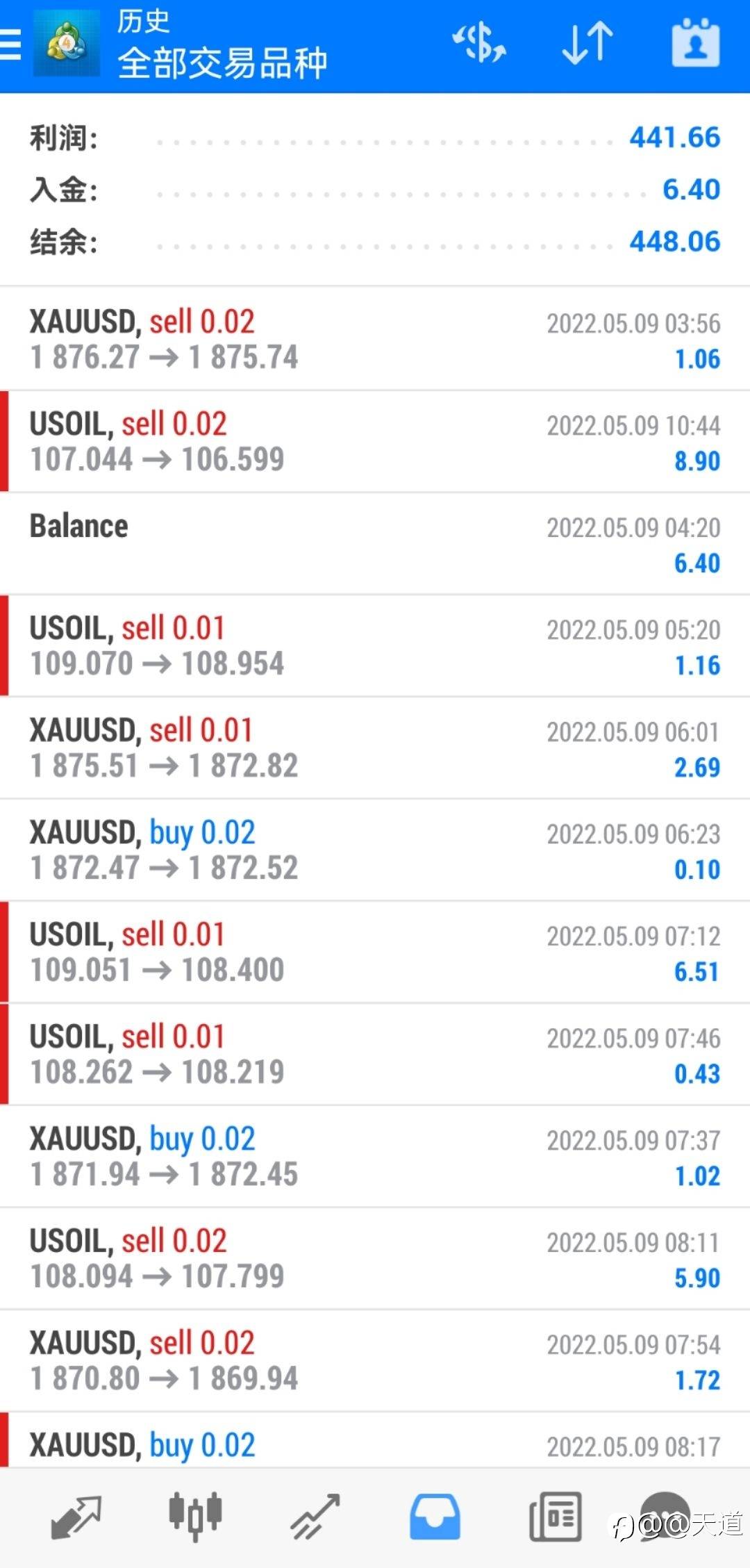This screenshot has height=1568, width=750.
Task: Open the News tab
Action: [555, 1516]
